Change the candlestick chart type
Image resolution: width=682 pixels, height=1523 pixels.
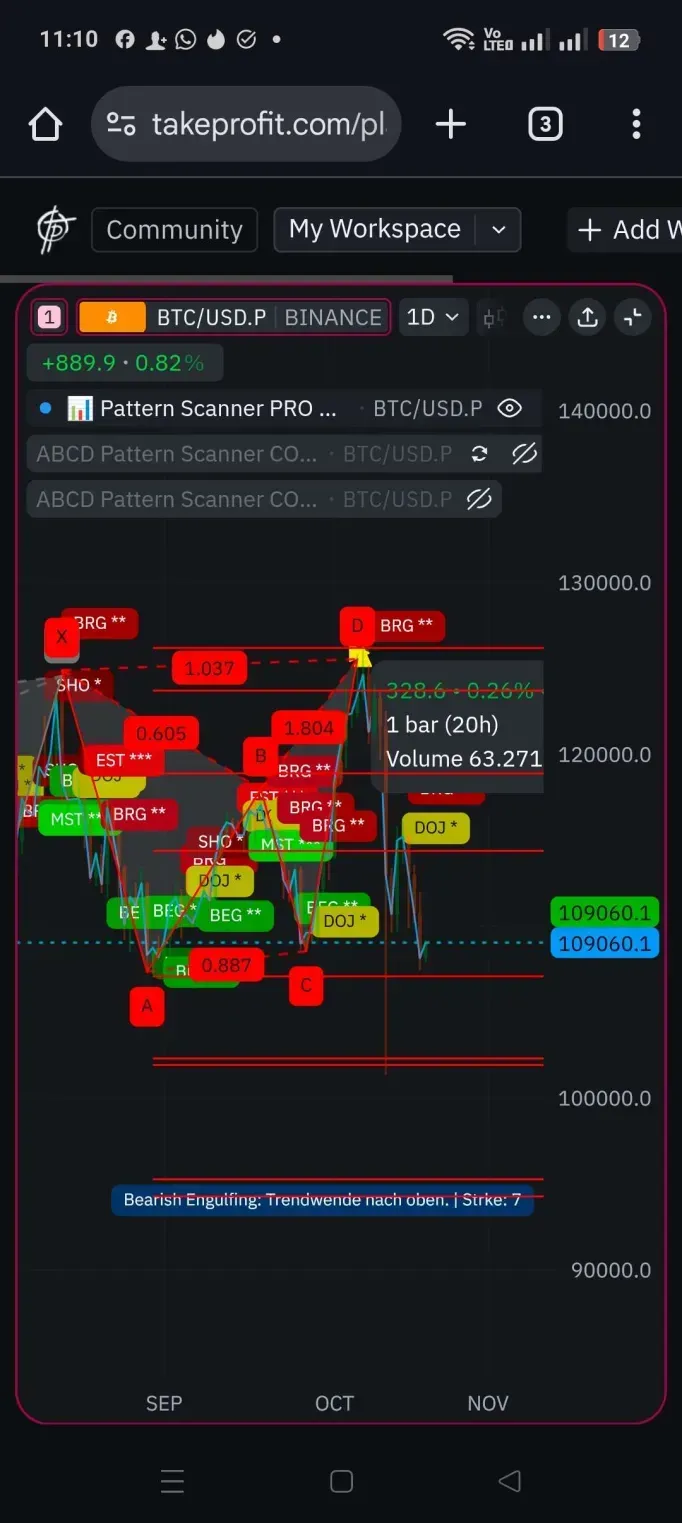493,318
